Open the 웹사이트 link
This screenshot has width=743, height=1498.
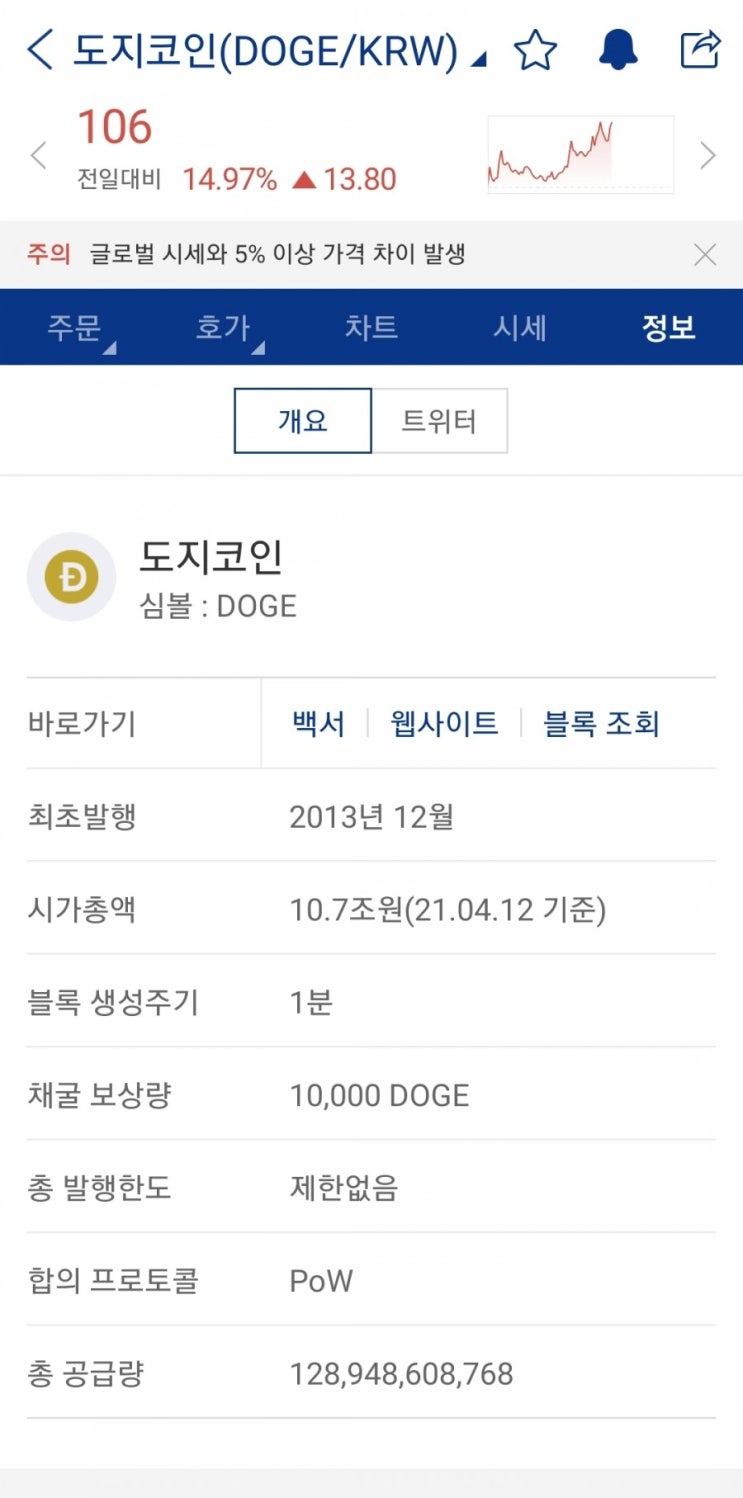pyautogui.click(x=444, y=723)
